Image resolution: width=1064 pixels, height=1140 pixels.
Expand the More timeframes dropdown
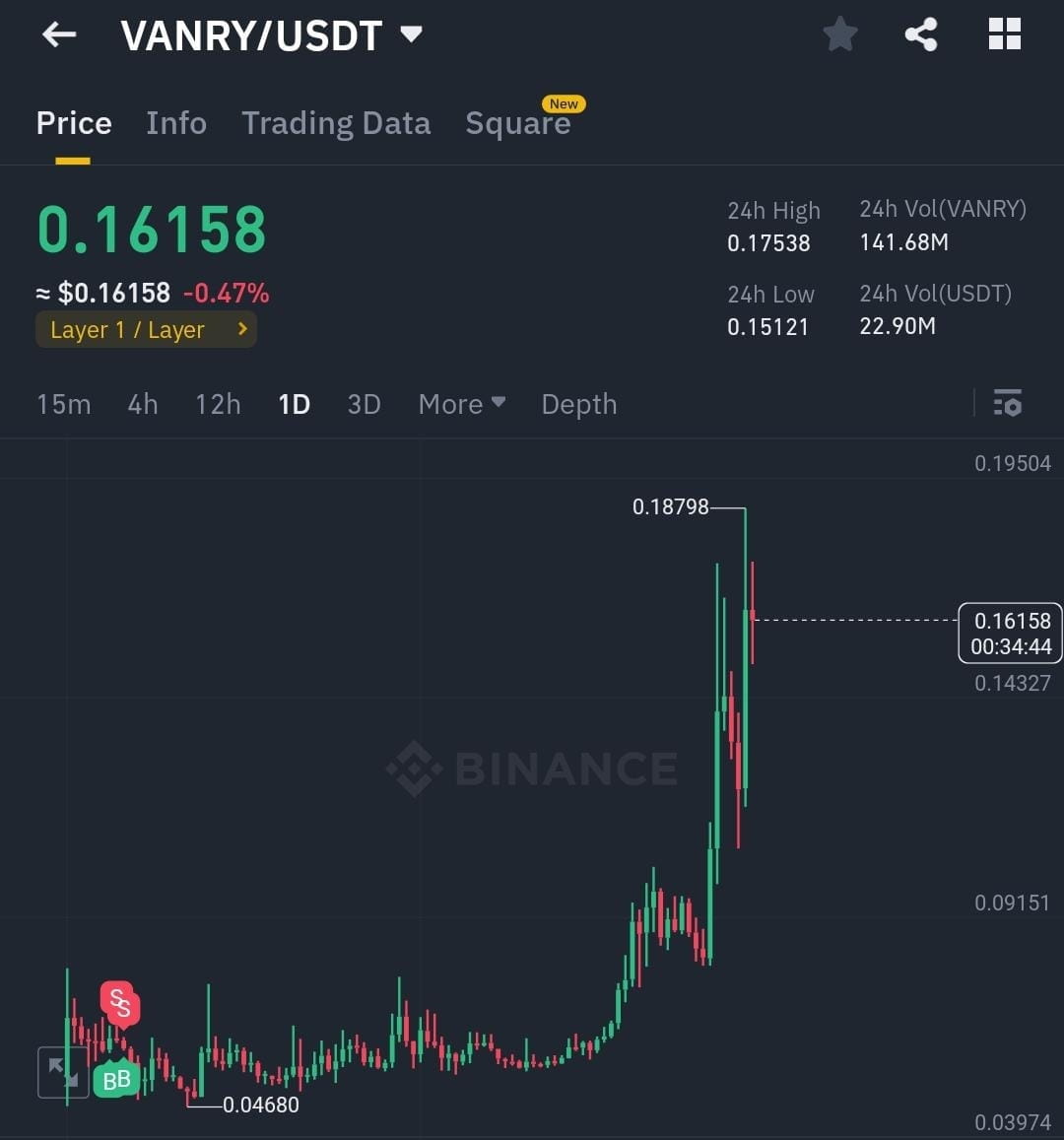click(461, 404)
